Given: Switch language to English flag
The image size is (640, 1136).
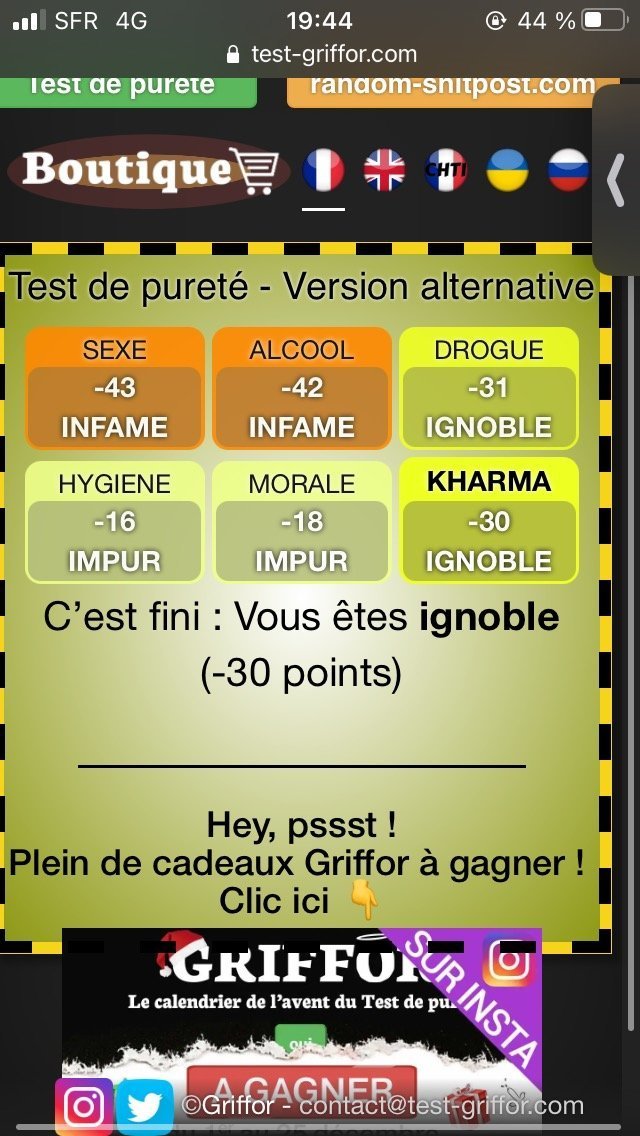Looking at the screenshot, I should pyautogui.click(x=384, y=170).
